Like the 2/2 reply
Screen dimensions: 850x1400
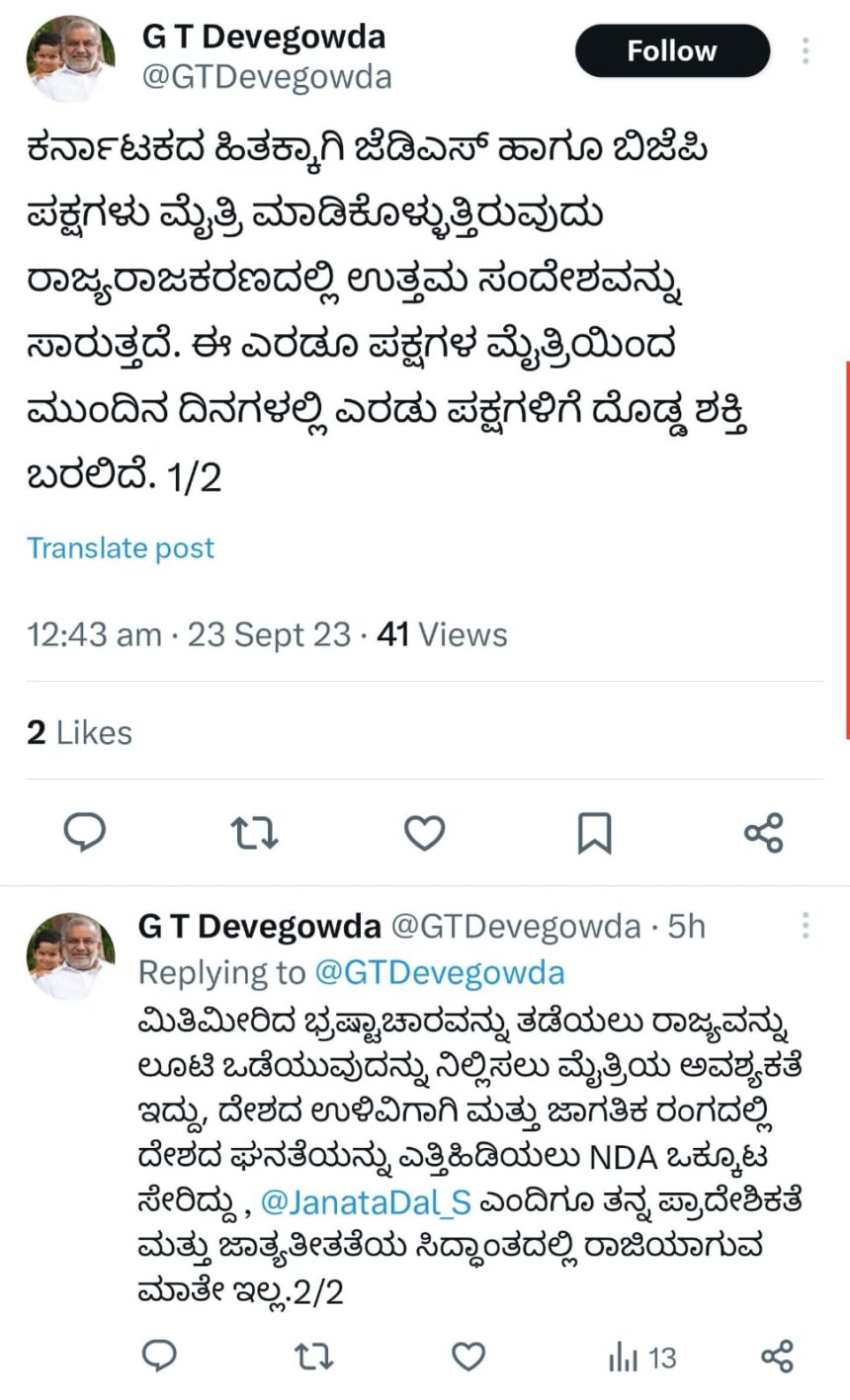(x=468, y=1357)
